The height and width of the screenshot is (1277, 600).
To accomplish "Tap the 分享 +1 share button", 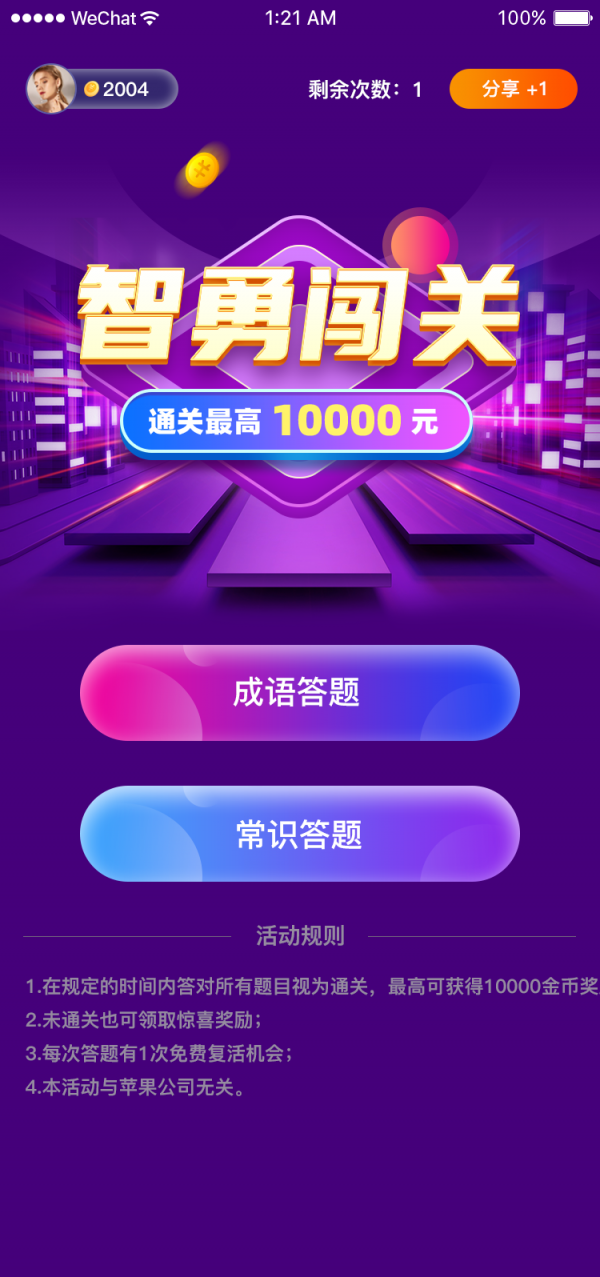I will 513,89.
